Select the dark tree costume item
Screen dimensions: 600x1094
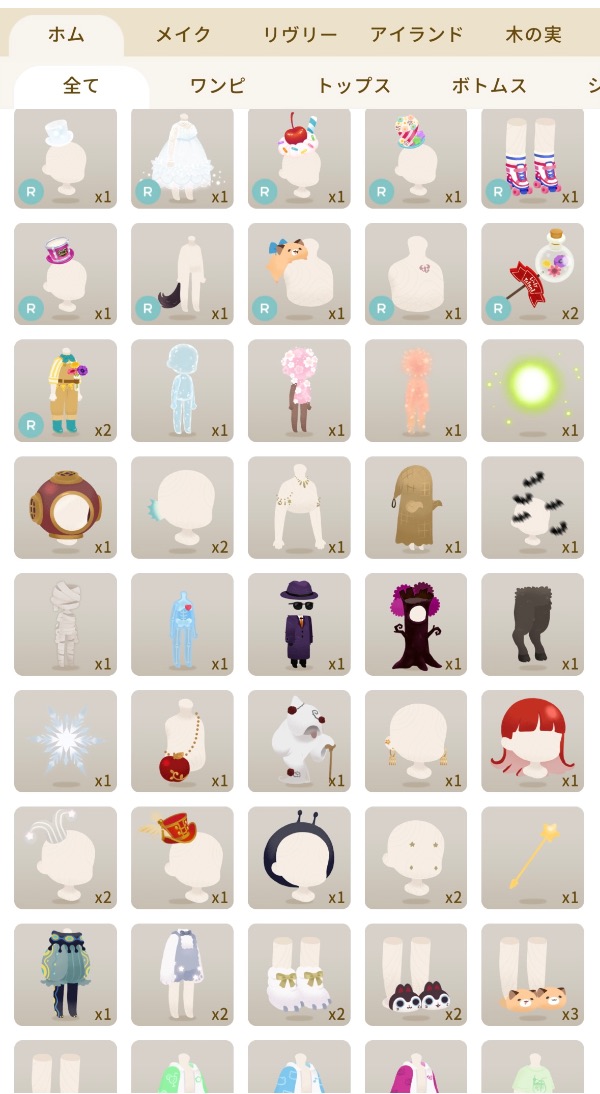pyautogui.click(x=415, y=624)
